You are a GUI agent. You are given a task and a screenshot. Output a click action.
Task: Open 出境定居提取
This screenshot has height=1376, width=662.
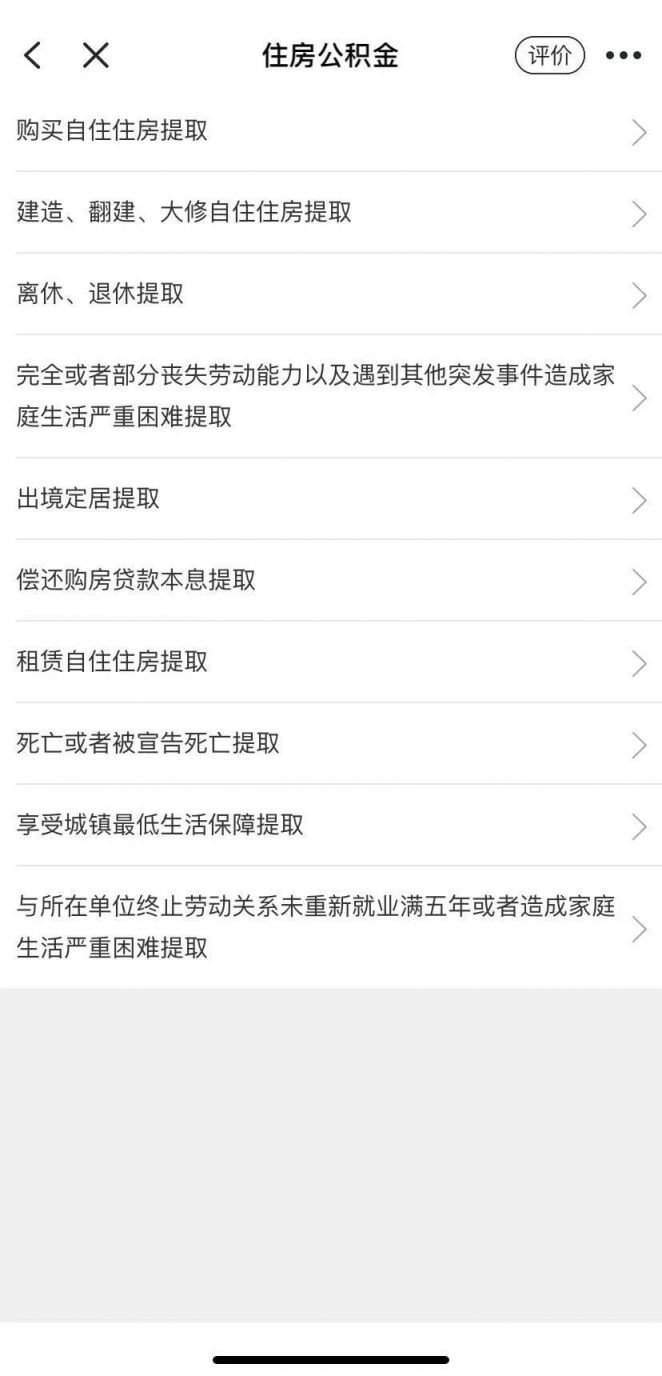coord(330,499)
